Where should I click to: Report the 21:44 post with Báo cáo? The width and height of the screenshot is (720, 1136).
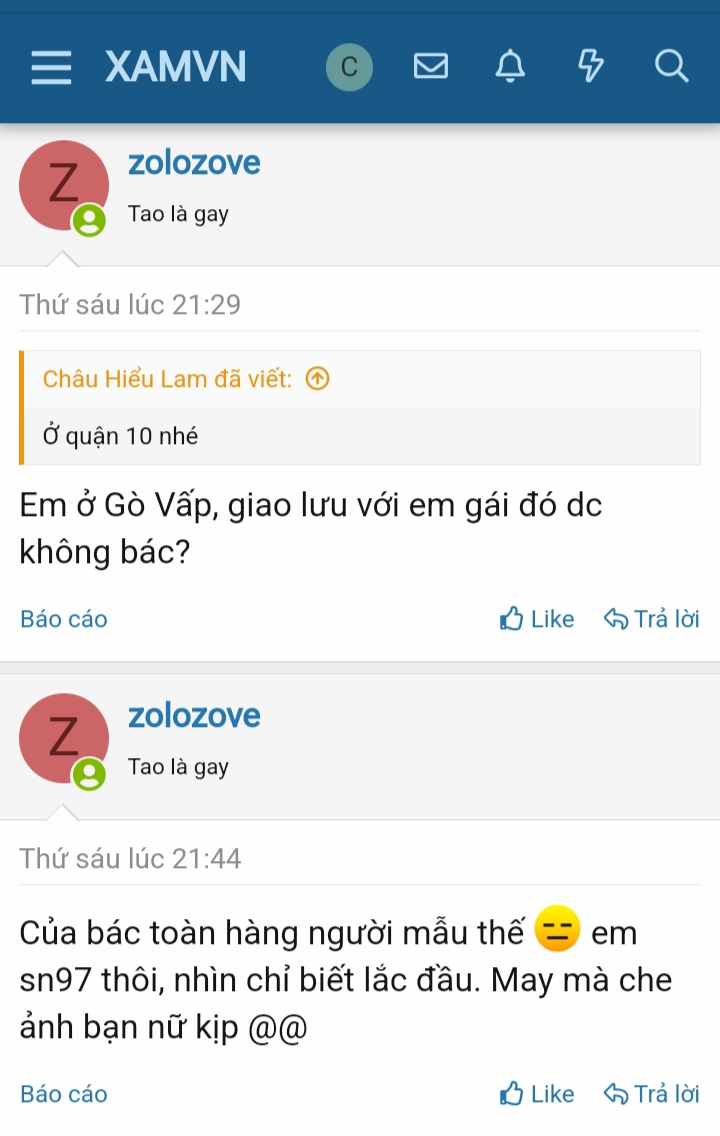tap(63, 1094)
